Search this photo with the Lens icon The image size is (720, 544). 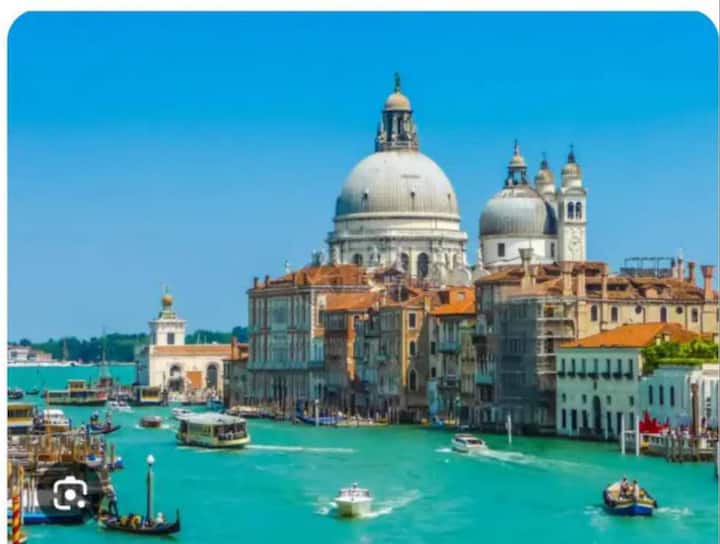pyautogui.click(x=70, y=494)
